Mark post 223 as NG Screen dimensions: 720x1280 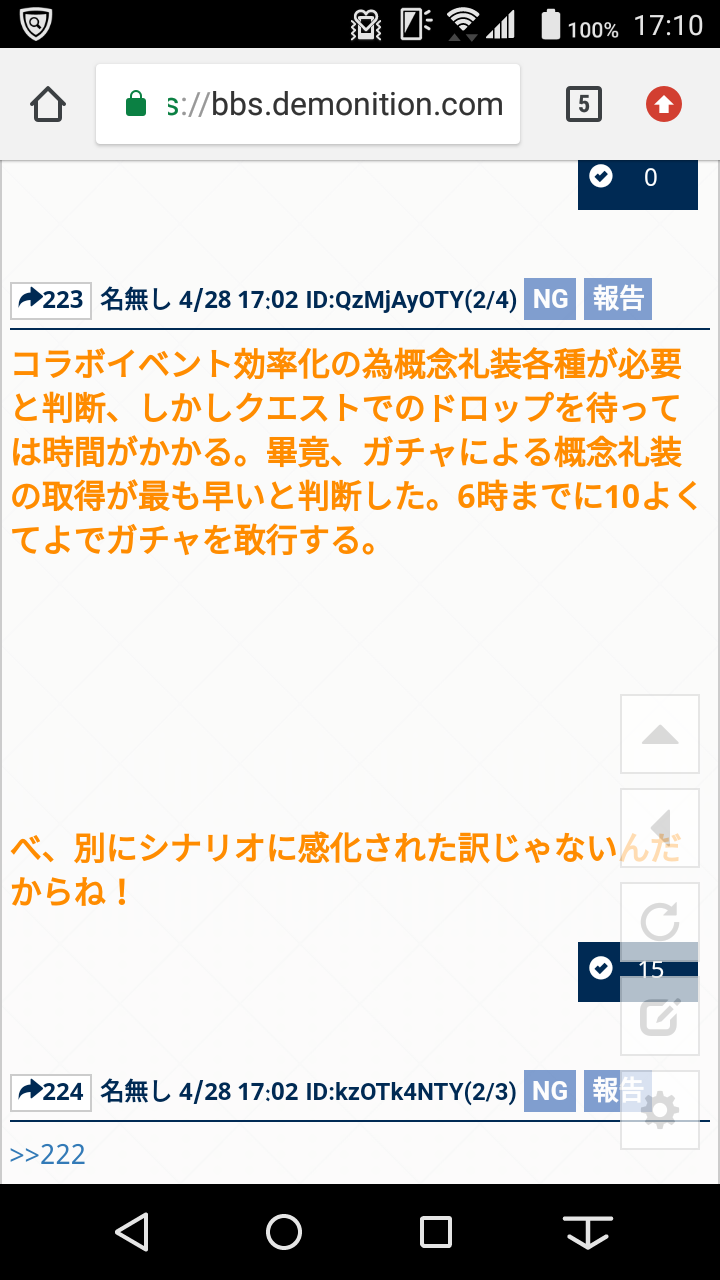550,299
